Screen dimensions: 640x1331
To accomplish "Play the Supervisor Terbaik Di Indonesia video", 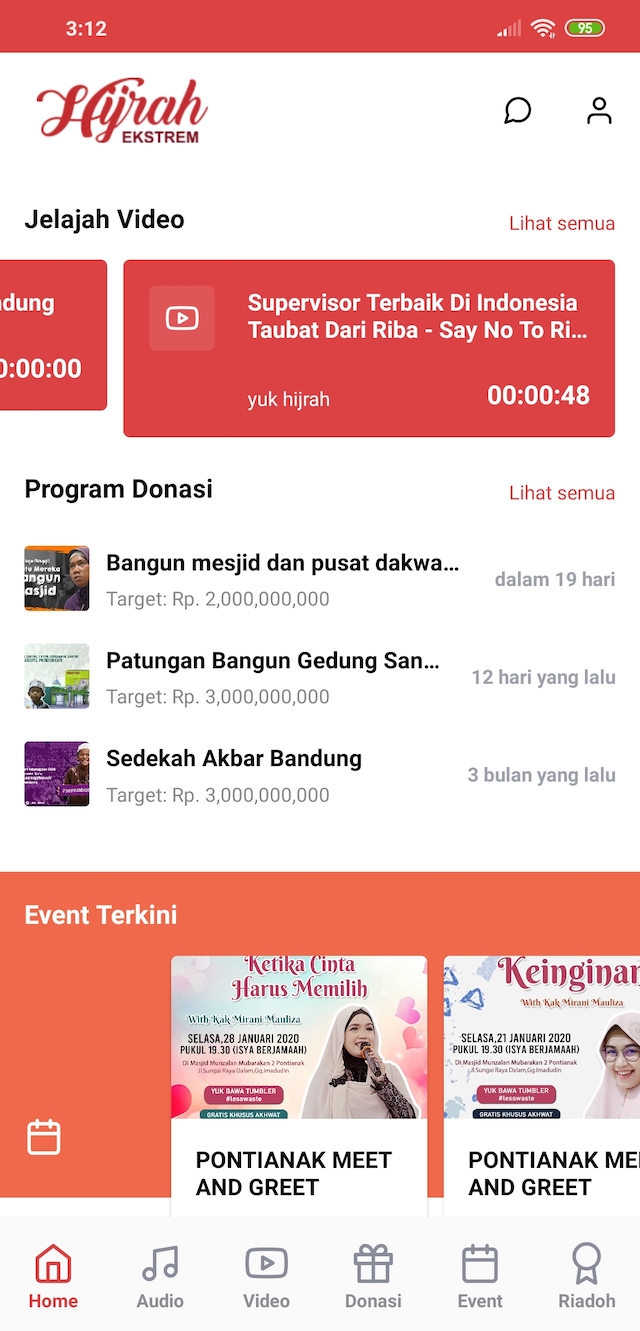I will point(369,348).
